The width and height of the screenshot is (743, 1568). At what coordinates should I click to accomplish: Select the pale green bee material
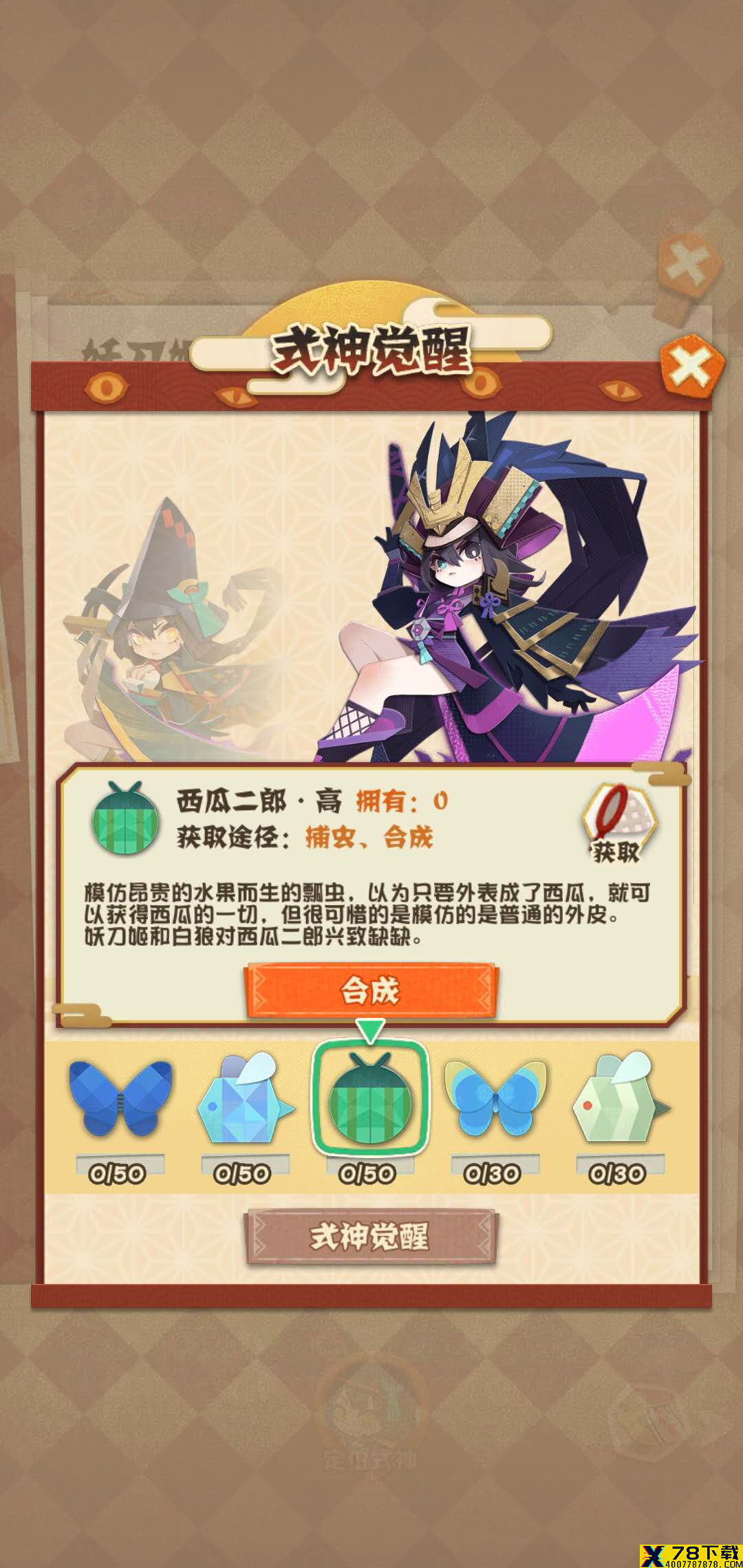pos(620,1099)
